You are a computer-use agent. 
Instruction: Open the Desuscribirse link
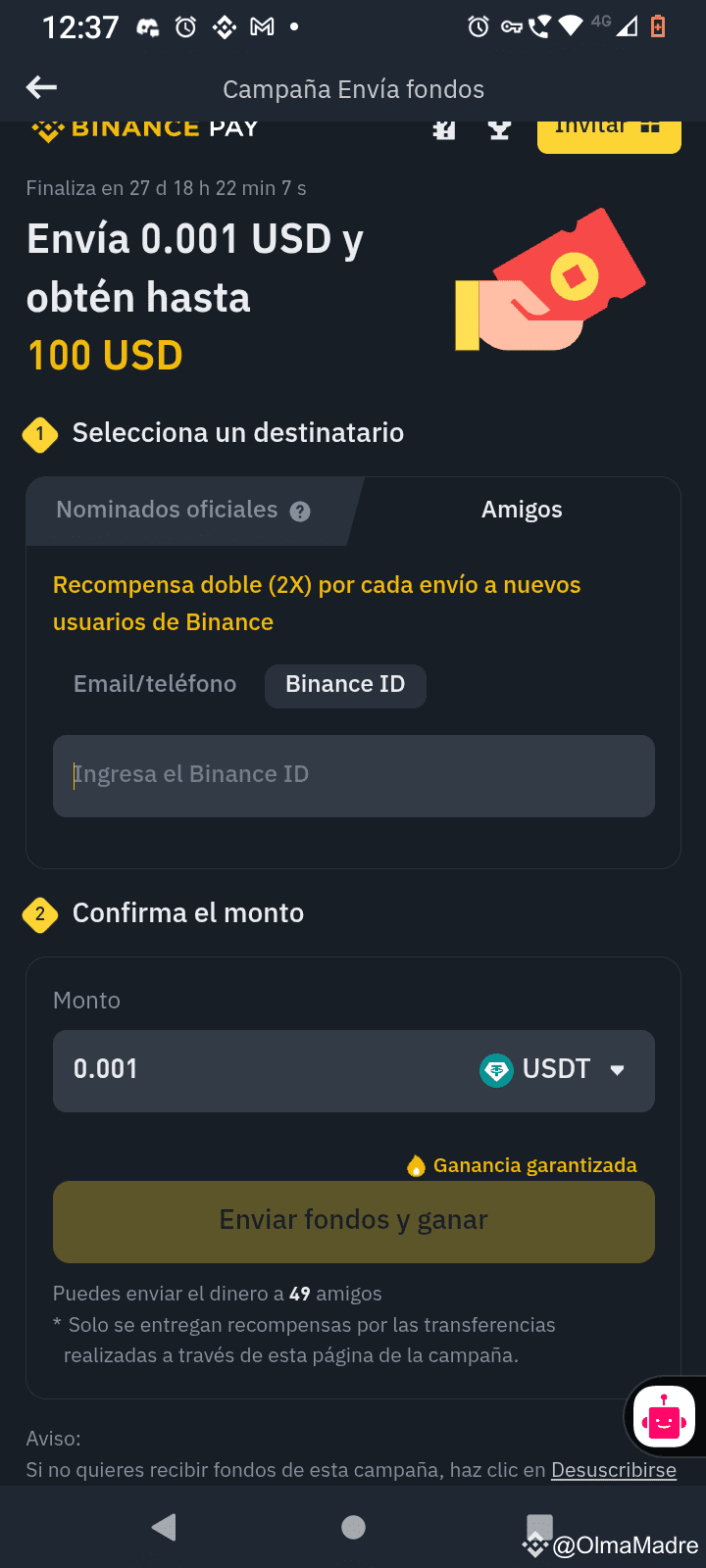613,1470
